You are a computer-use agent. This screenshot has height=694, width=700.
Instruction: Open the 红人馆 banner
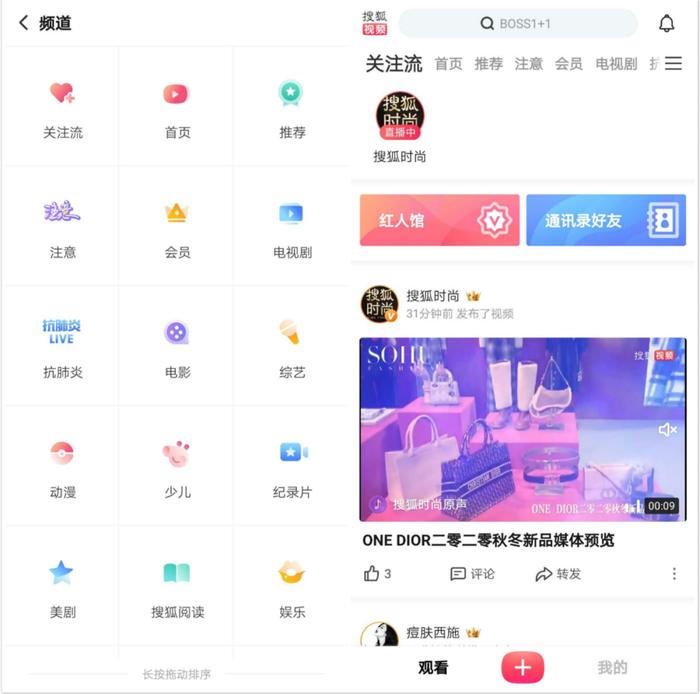click(x=440, y=220)
